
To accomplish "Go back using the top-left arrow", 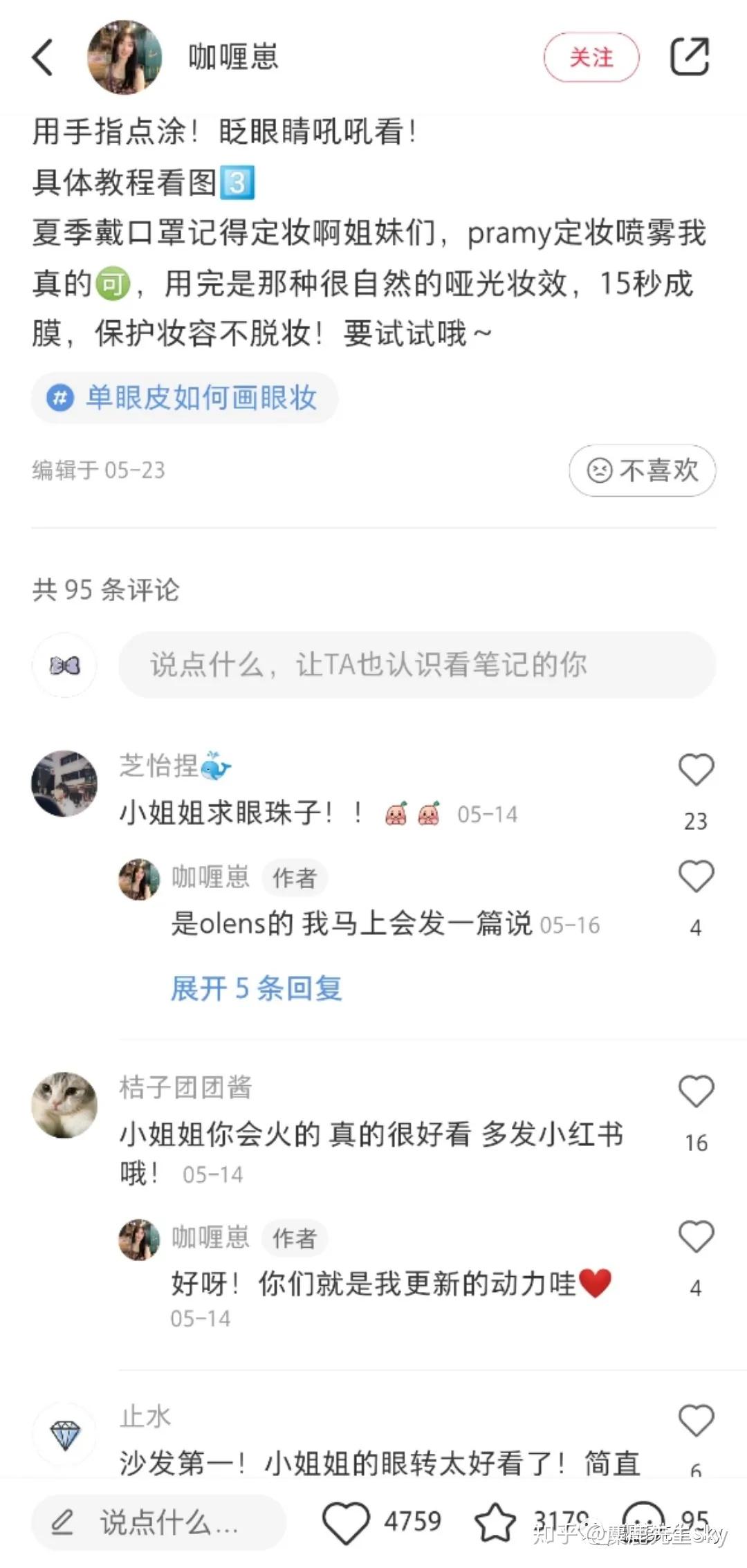I will (x=43, y=57).
